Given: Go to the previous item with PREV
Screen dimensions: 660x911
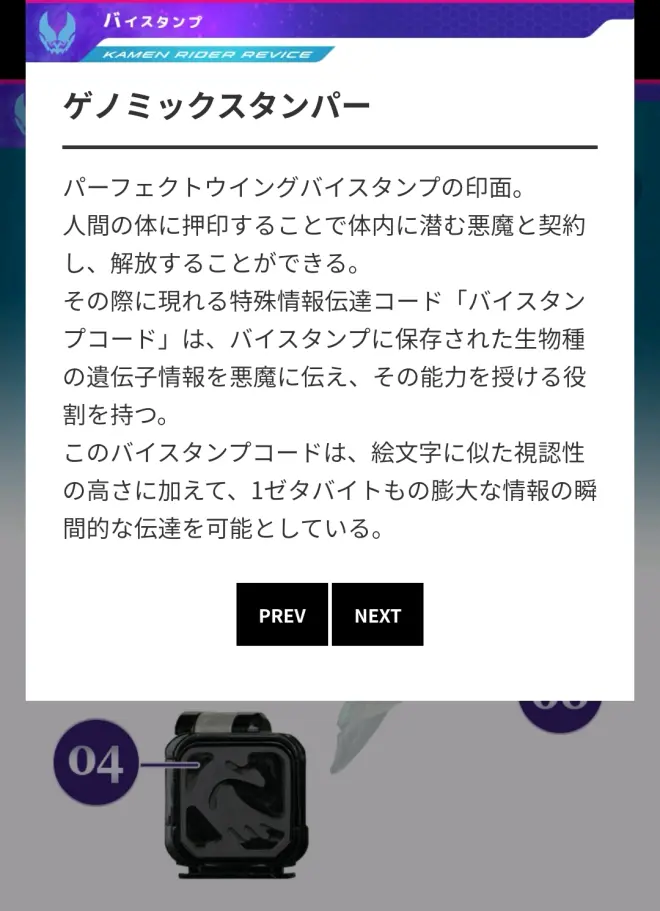Looking at the screenshot, I should (x=282, y=615).
